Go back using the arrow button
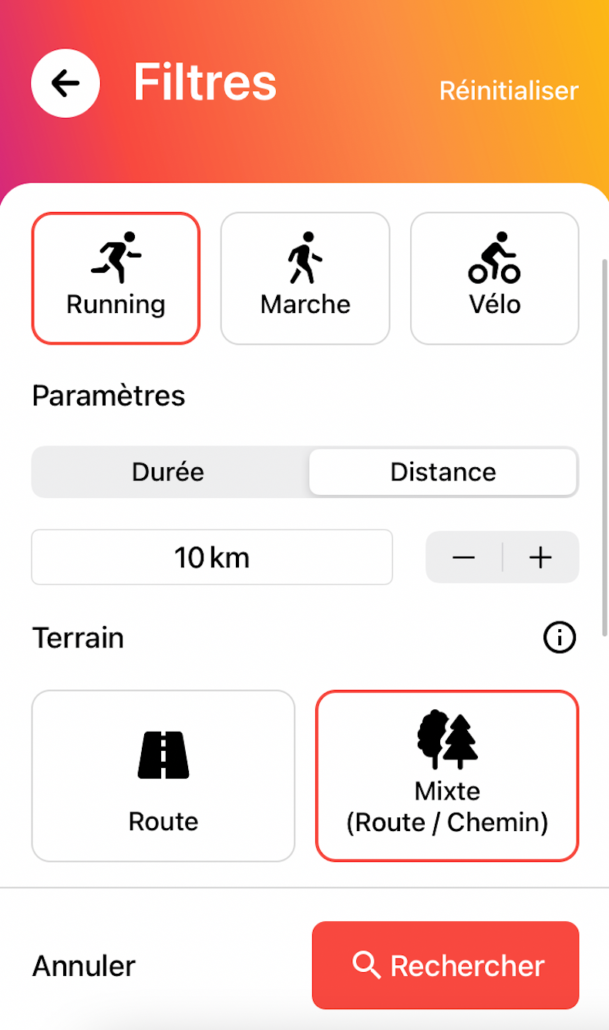Screen dimensions: 609x1030 [x=65, y=83]
